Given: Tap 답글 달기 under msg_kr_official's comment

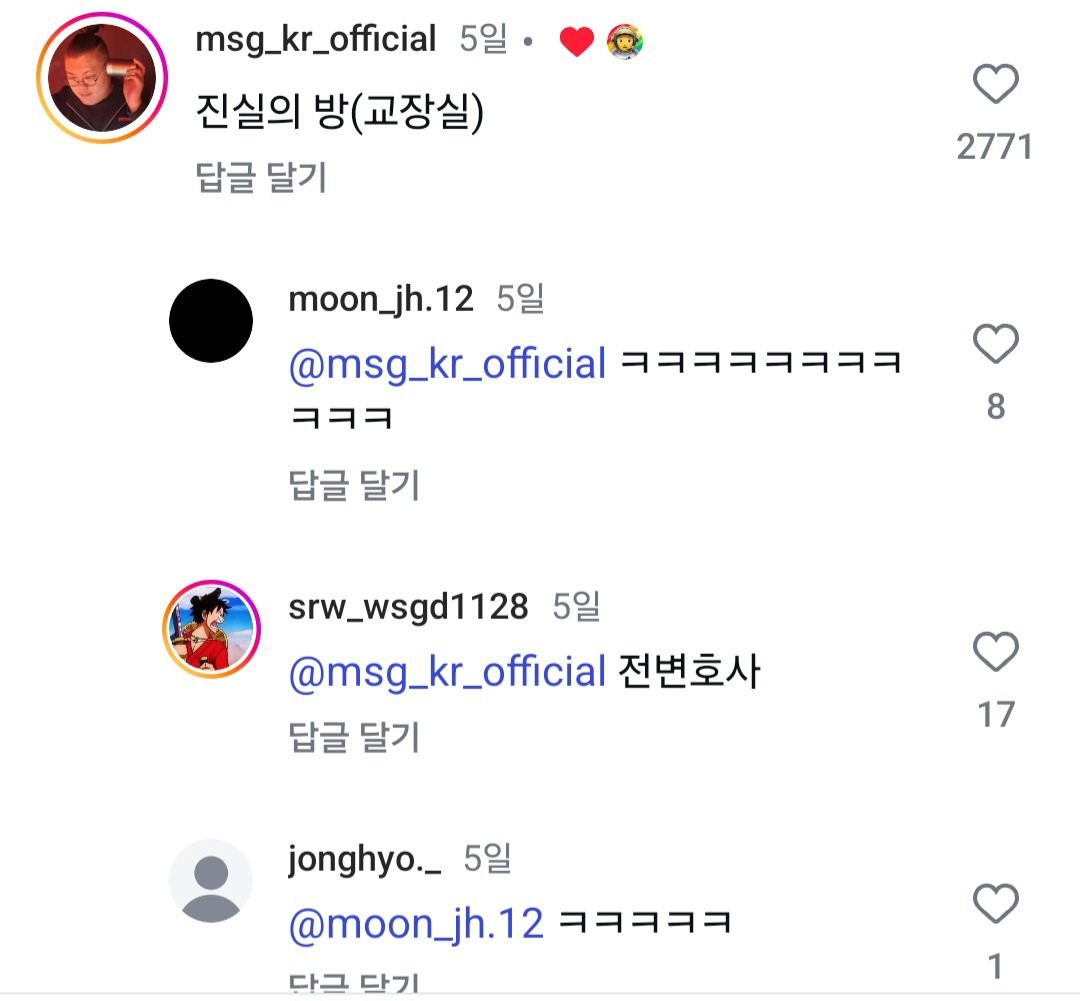Looking at the screenshot, I should click(x=262, y=178).
